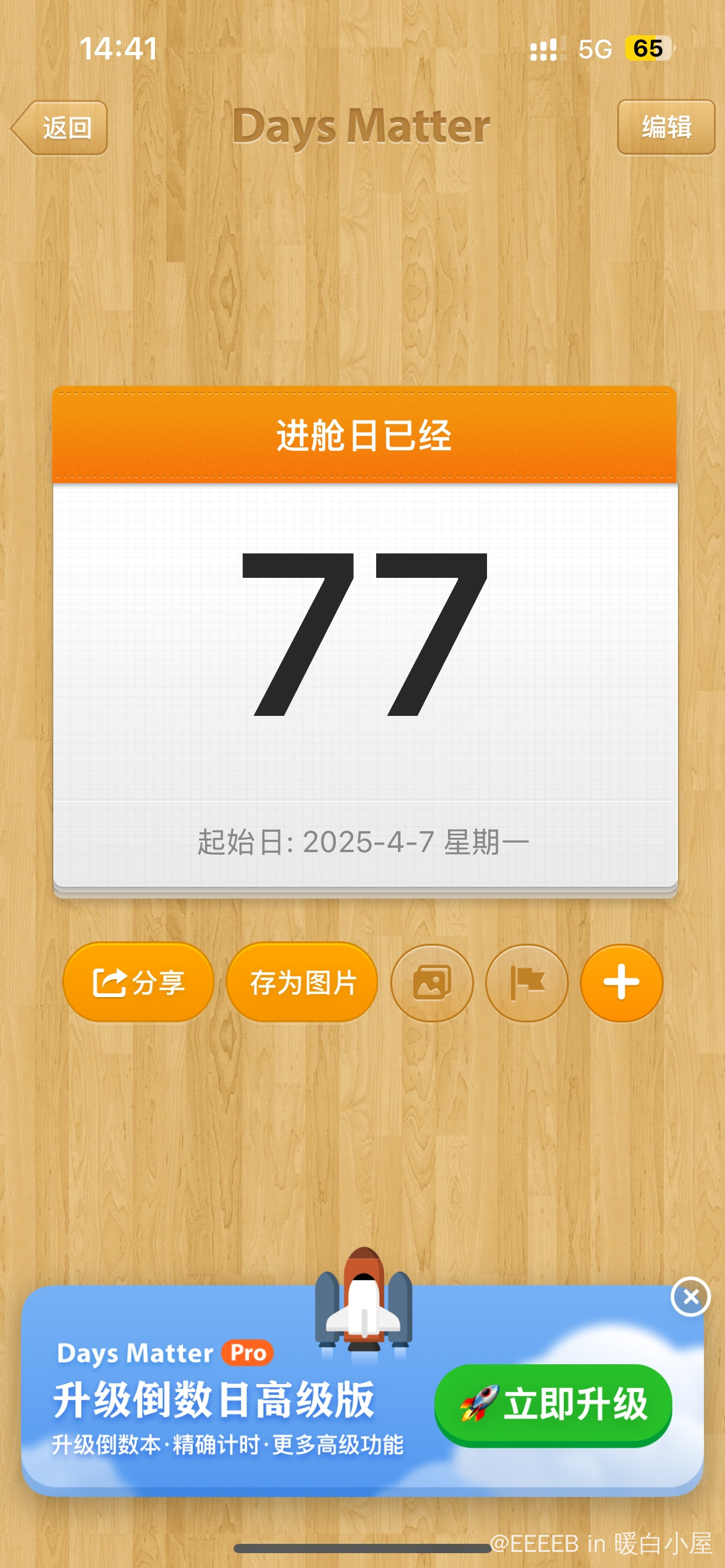Save the card with 存为图片
725x1568 pixels.
(302, 982)
